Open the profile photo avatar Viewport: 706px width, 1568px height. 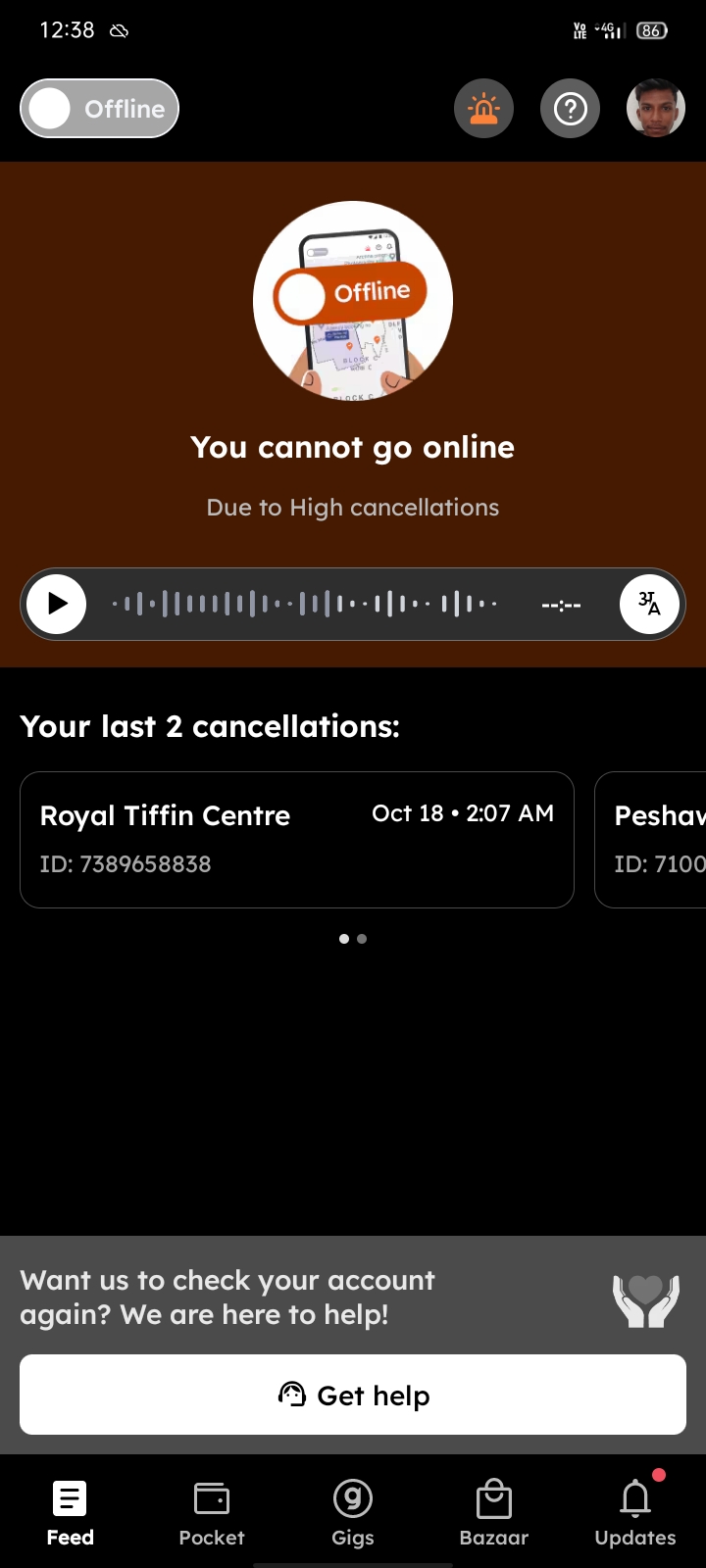tap(655, 109)
